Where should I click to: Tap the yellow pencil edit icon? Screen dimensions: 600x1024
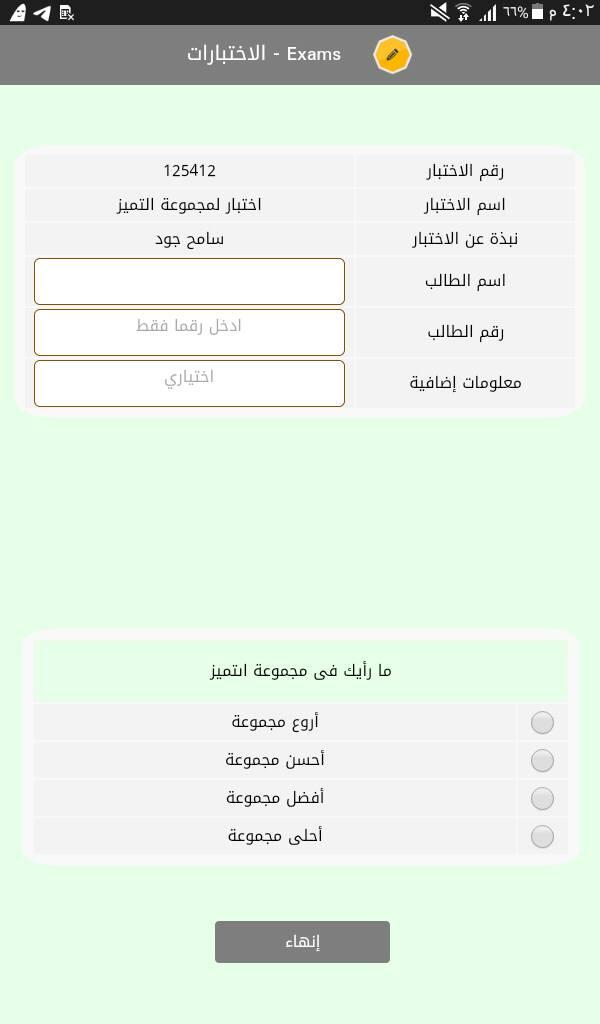point(392,55)
